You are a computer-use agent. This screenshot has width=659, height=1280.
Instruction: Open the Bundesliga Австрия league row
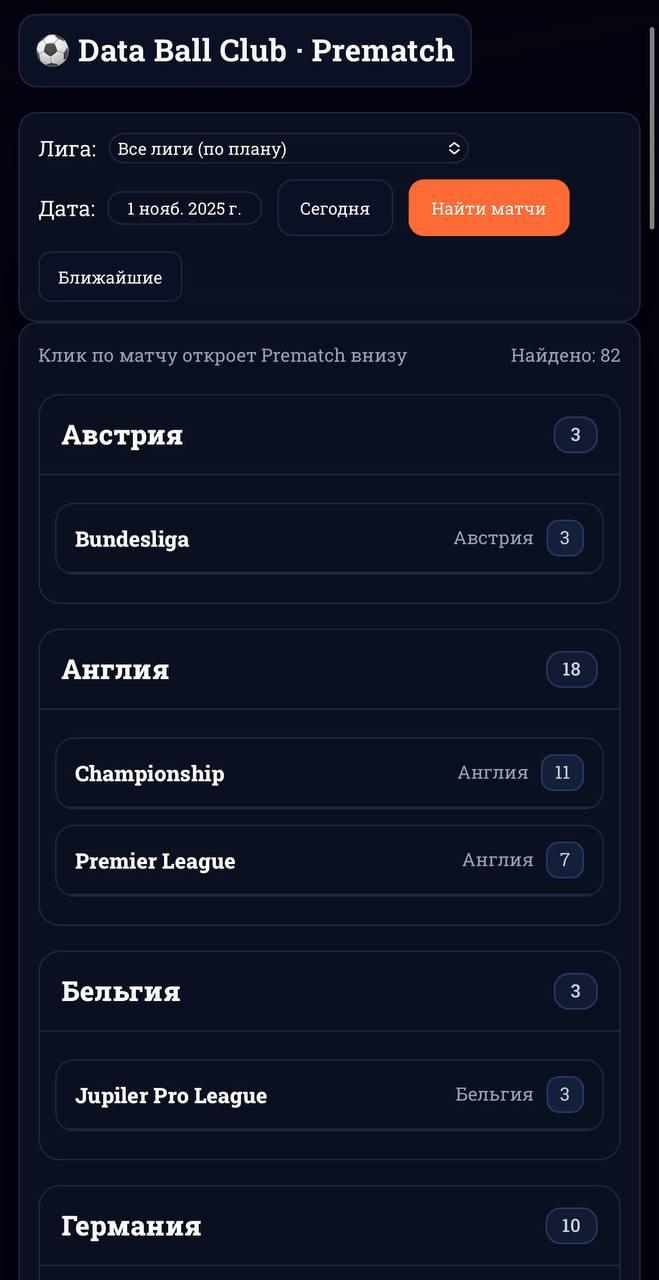(329, 539)
